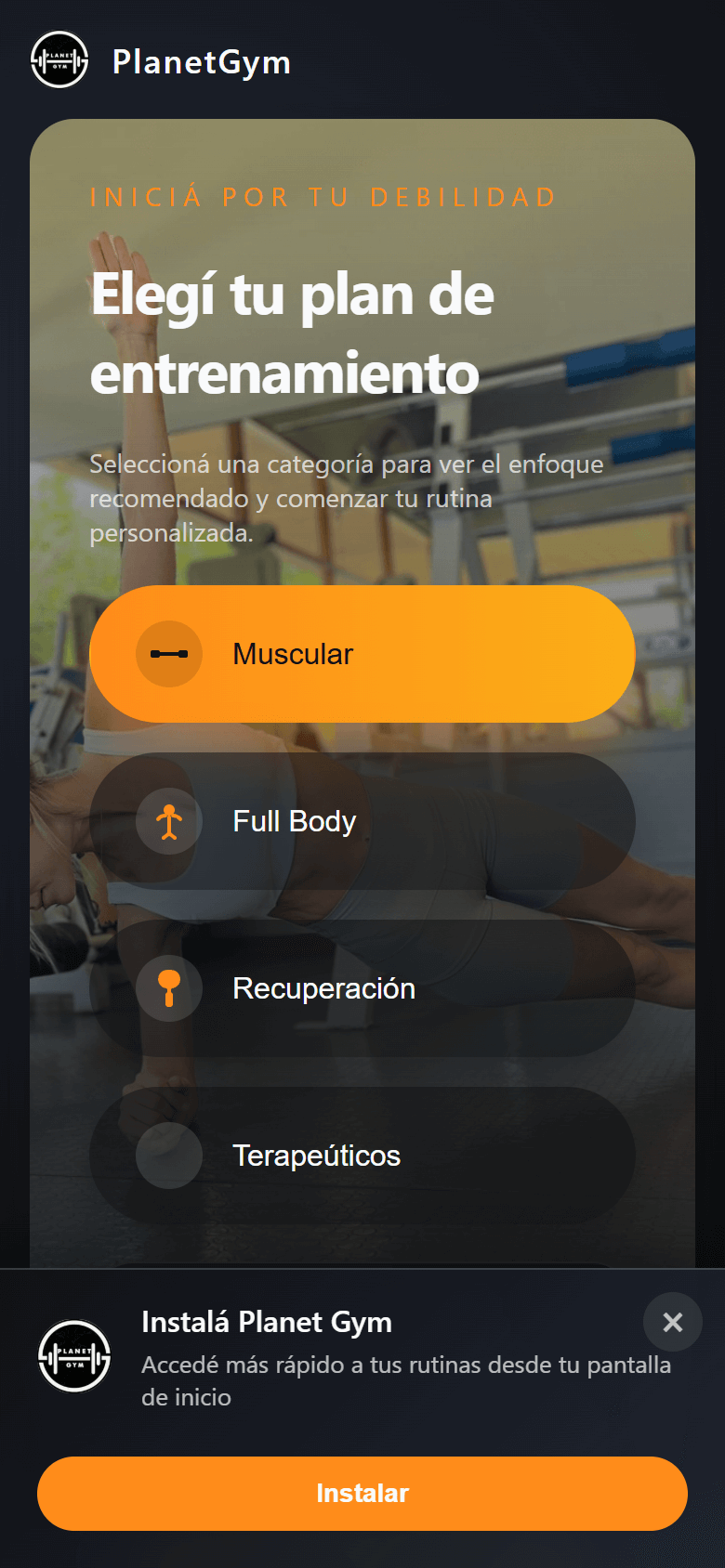Image resolution: width=725 pixels, height=1568 pixels.
Task: Select the Full Body training category
Action: pos(362,821)
